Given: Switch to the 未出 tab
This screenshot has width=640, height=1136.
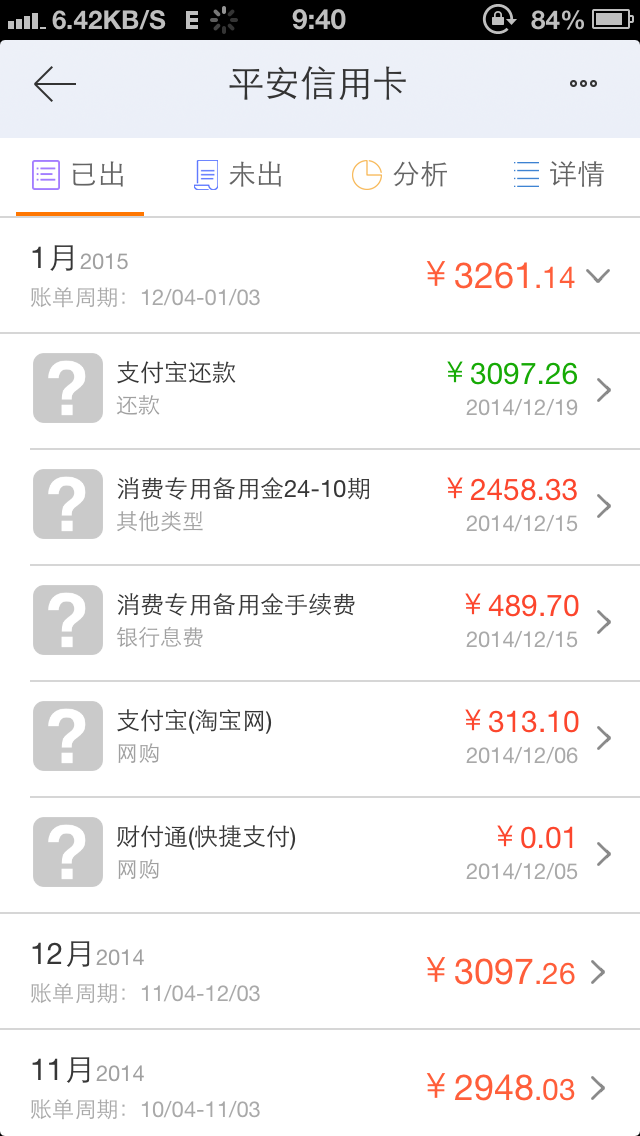Looking at the screenshot, I should point(238,176).
